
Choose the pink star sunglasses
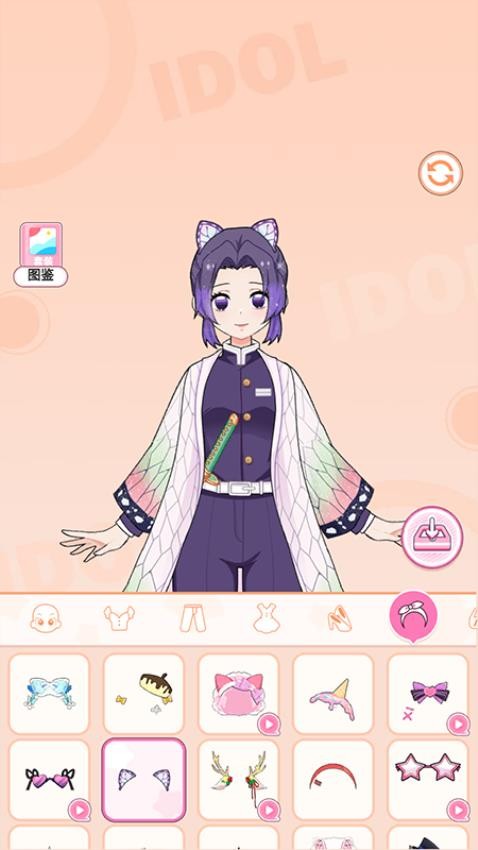428,780
